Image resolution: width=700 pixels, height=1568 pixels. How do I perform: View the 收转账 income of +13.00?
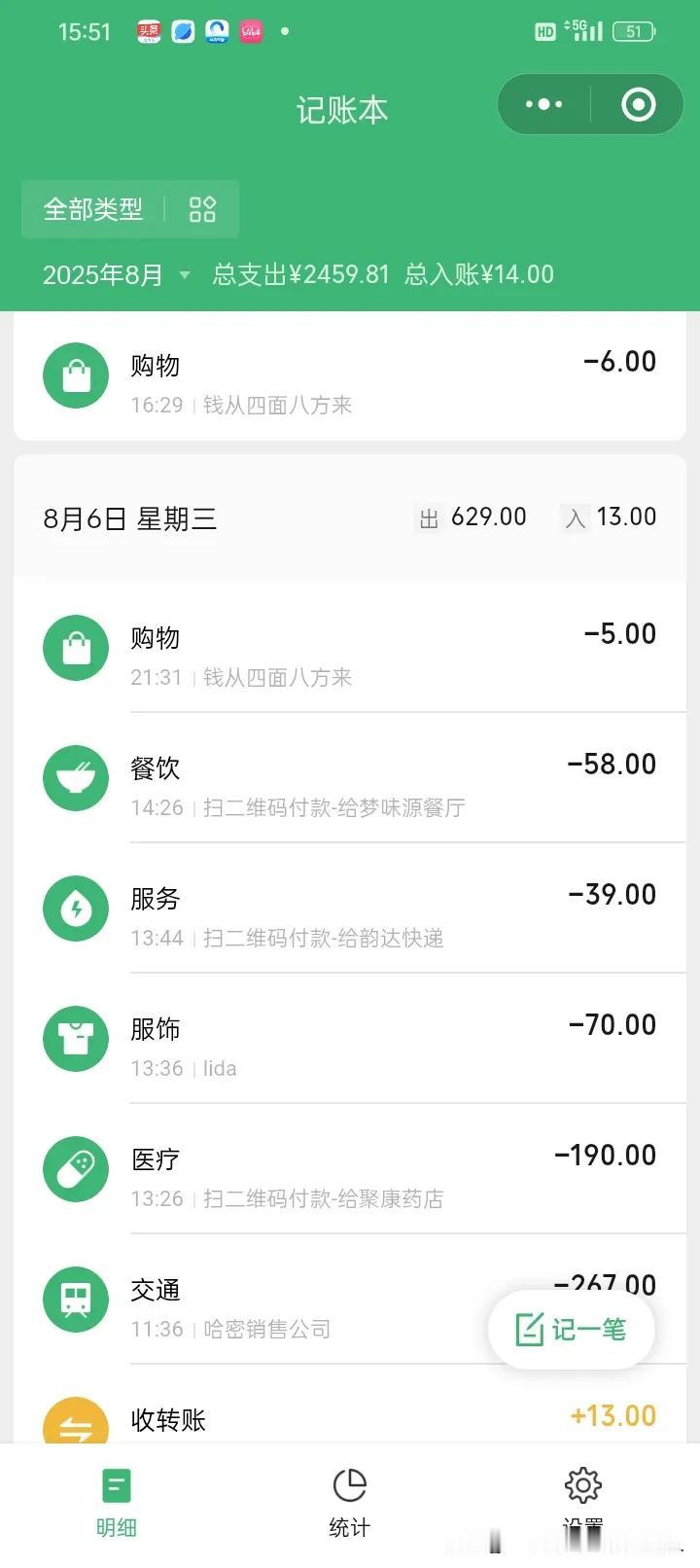click(350, 1405)
